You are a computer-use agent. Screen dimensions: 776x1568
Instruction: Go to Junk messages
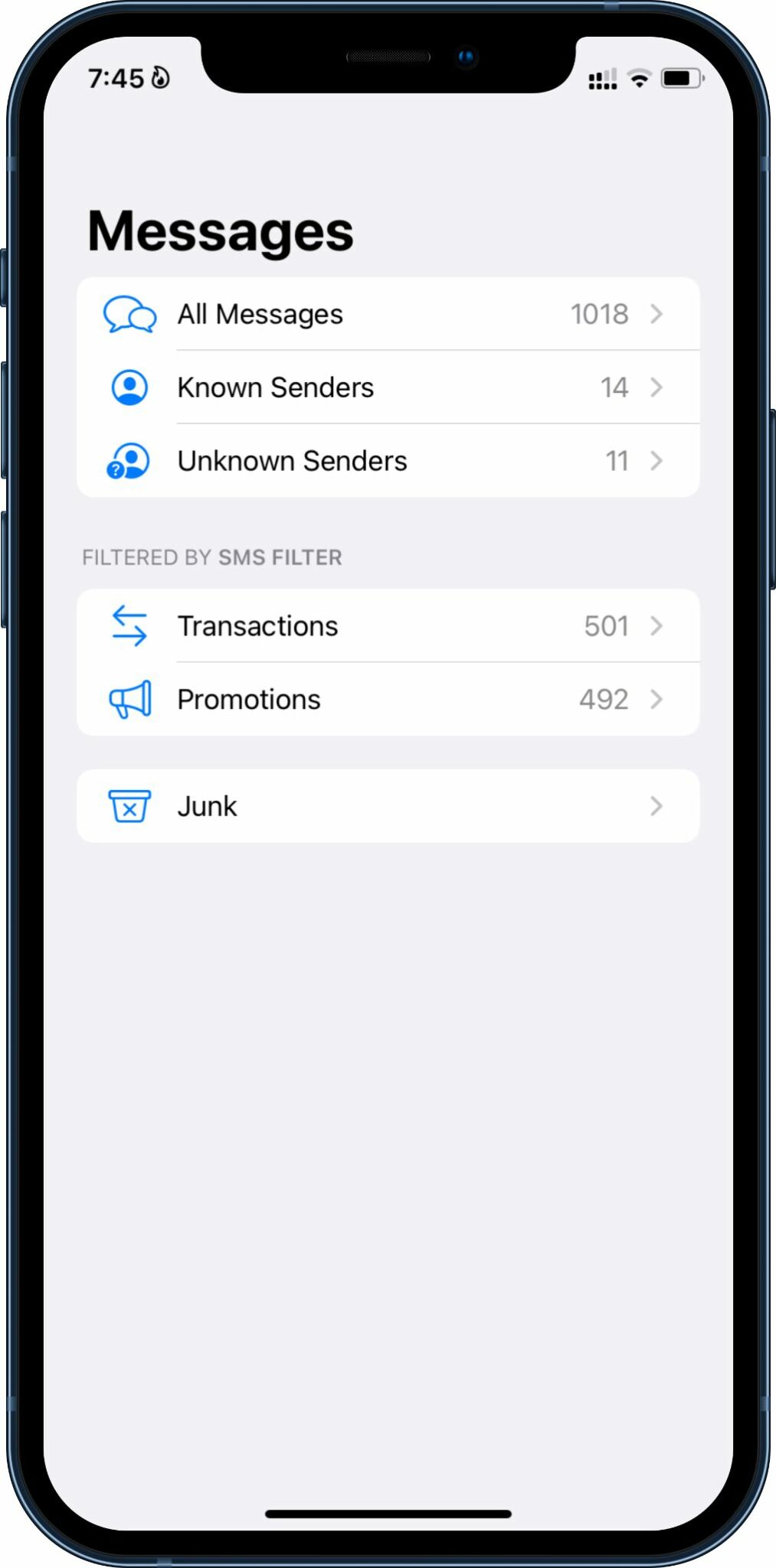click(x=387, y=806)
